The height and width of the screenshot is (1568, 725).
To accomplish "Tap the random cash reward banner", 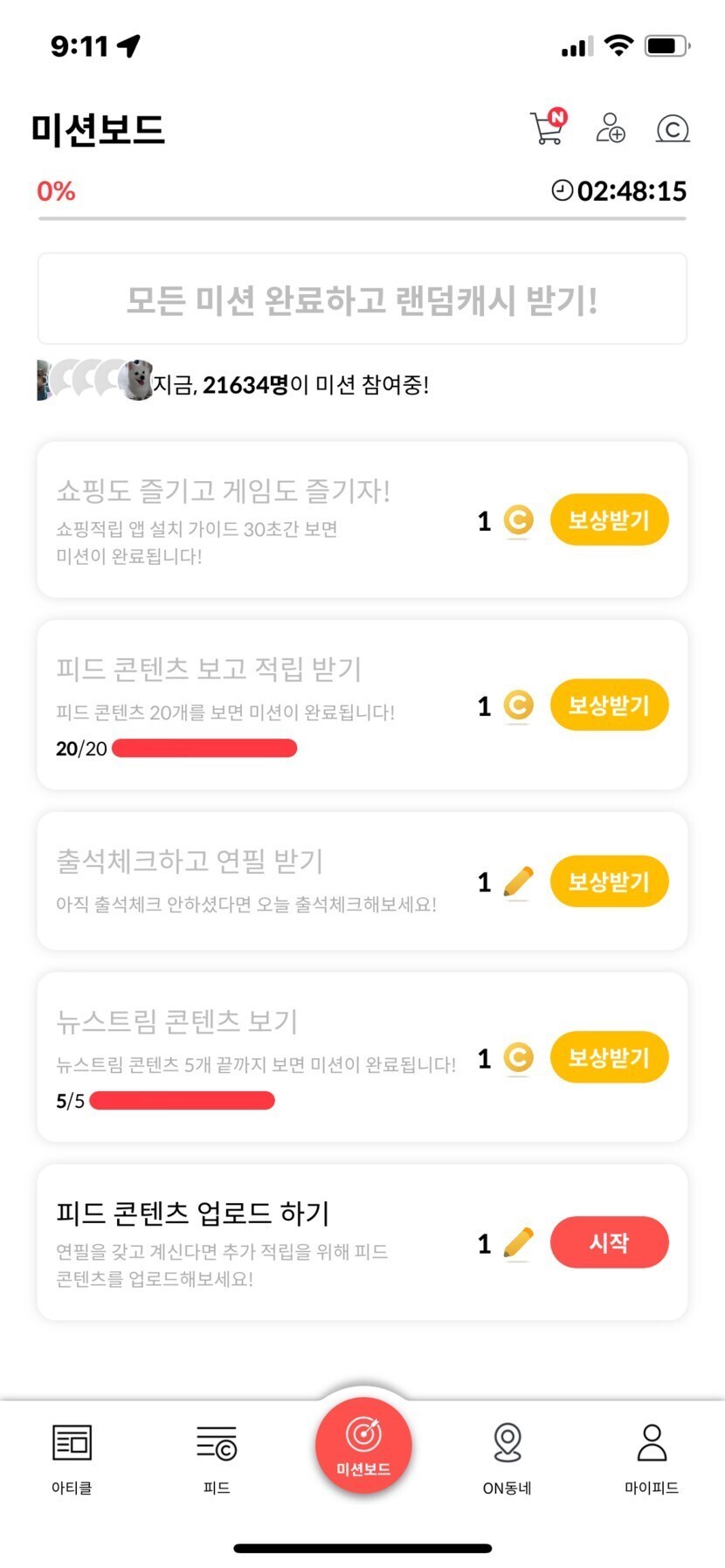I will coord(362,299).
